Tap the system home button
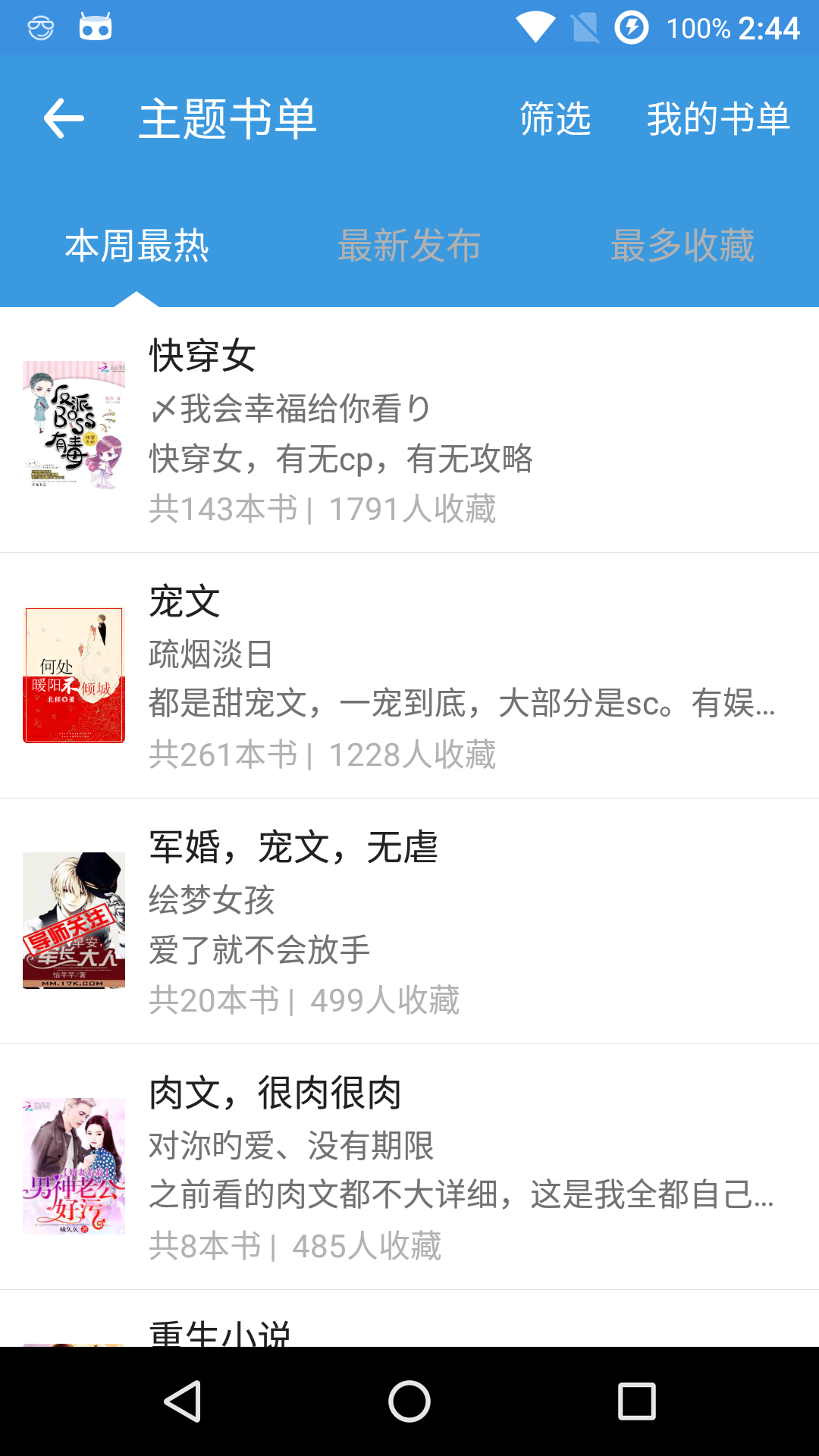 click(x=409, y=1401)
